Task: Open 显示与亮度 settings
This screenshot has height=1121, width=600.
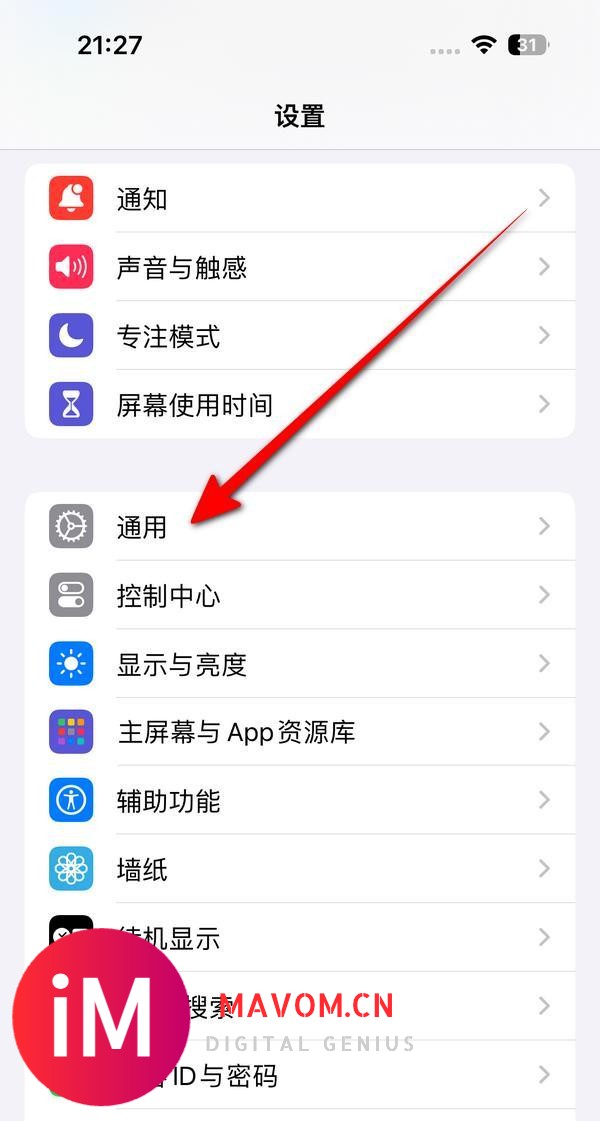Action: coord(300,664)
